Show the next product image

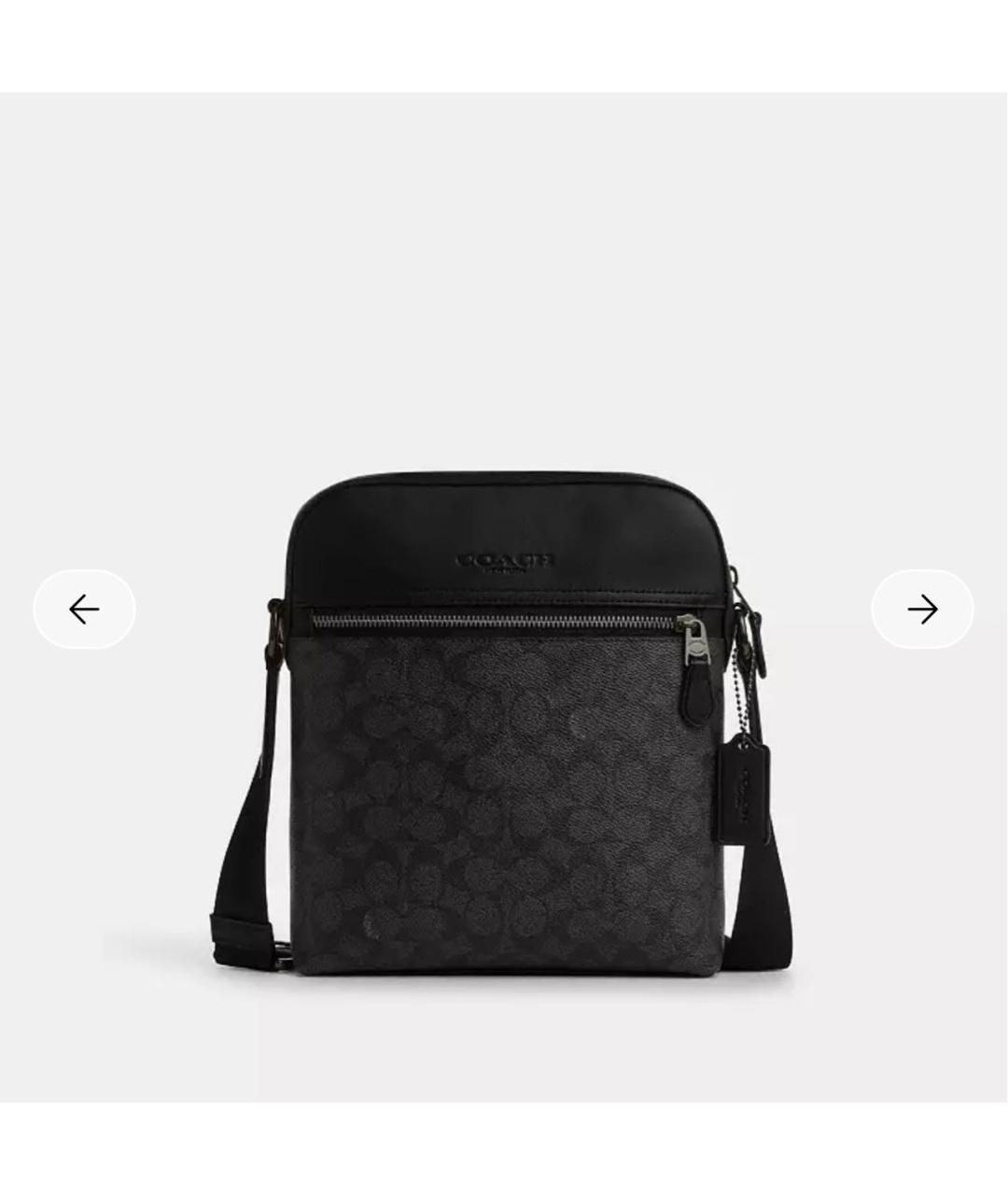pyautogui.click(x=922, y=609)
